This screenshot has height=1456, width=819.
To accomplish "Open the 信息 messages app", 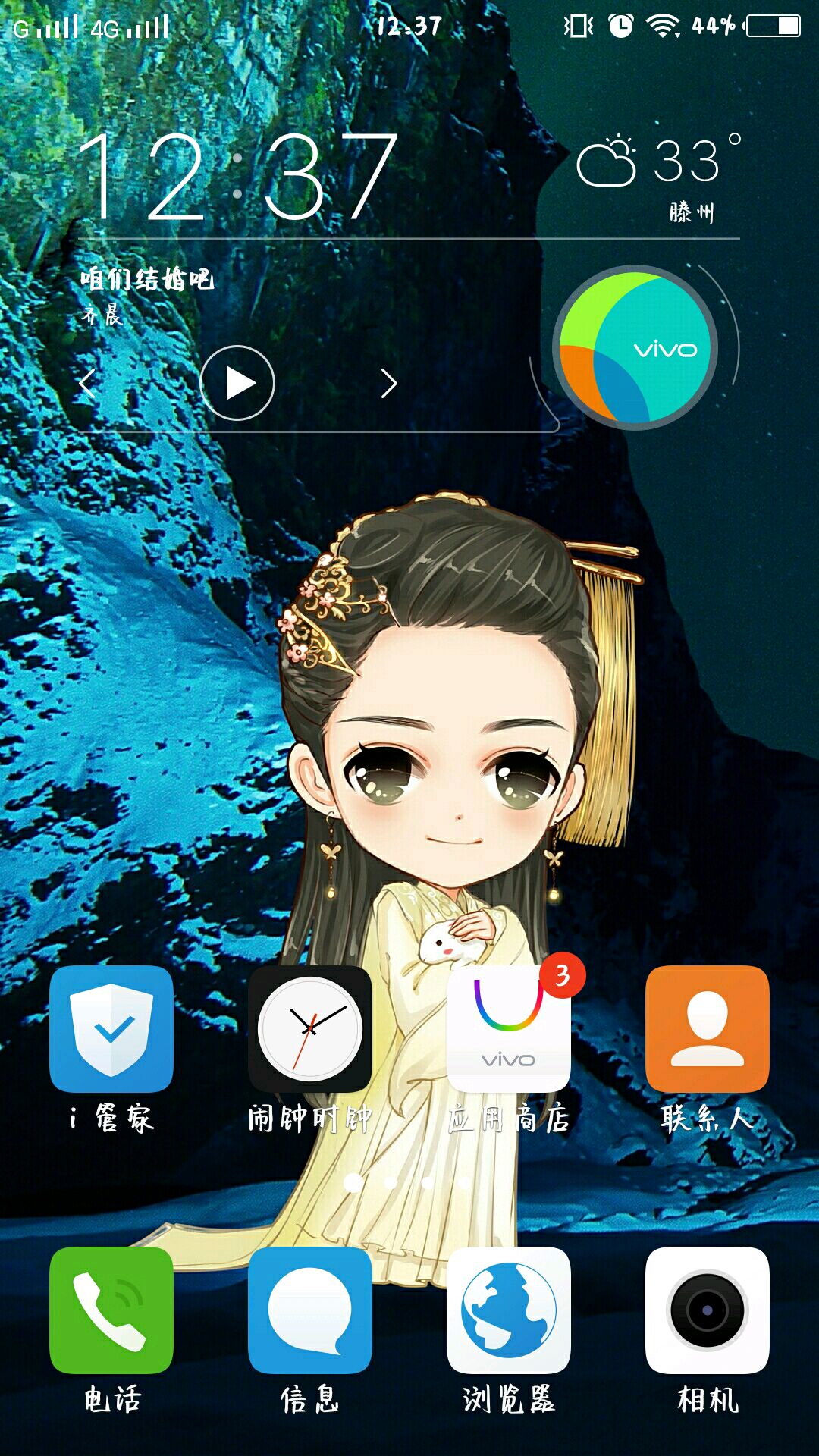I will (x=310, y=1310).
